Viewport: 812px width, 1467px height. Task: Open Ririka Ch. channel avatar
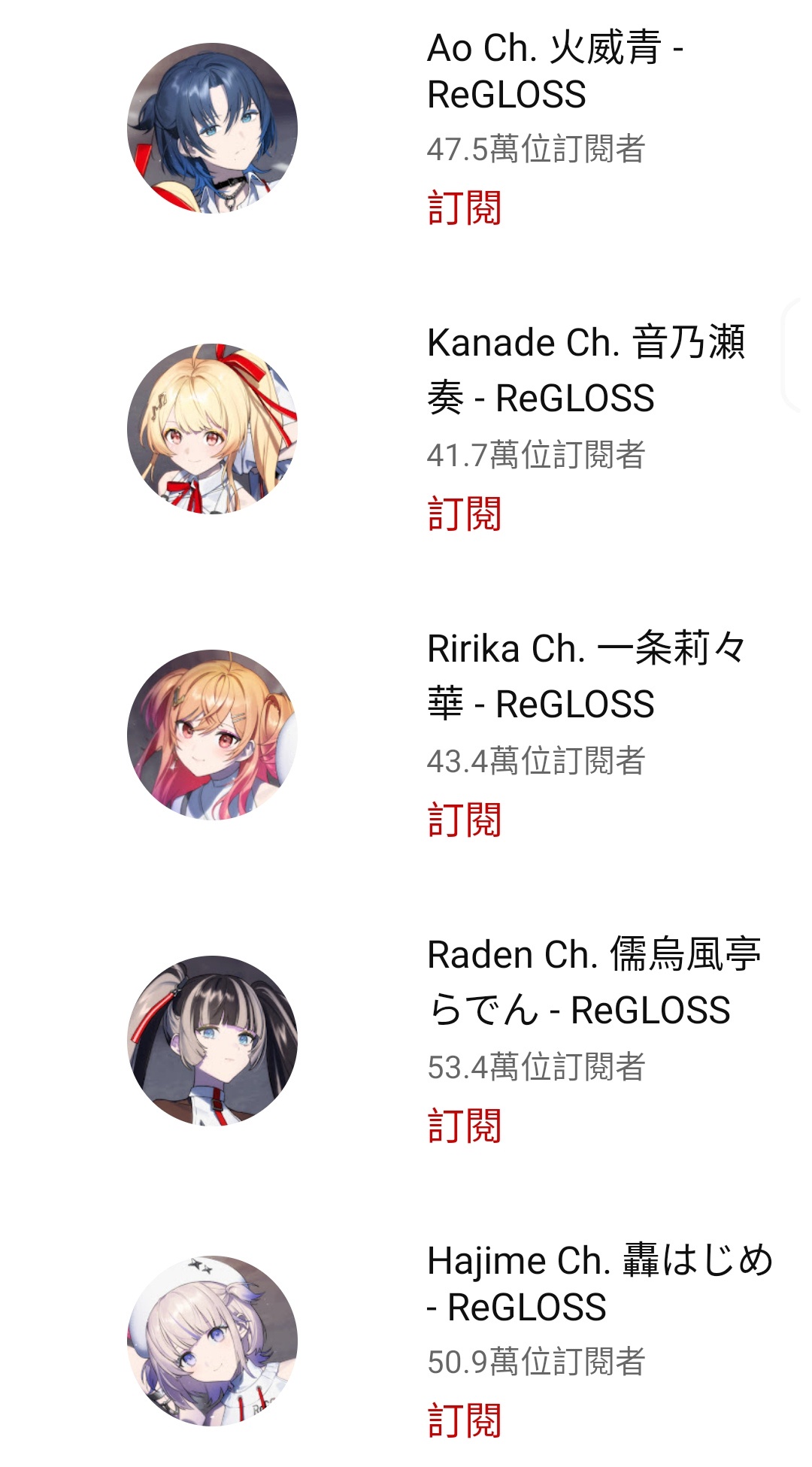click(x=213, y=735)
